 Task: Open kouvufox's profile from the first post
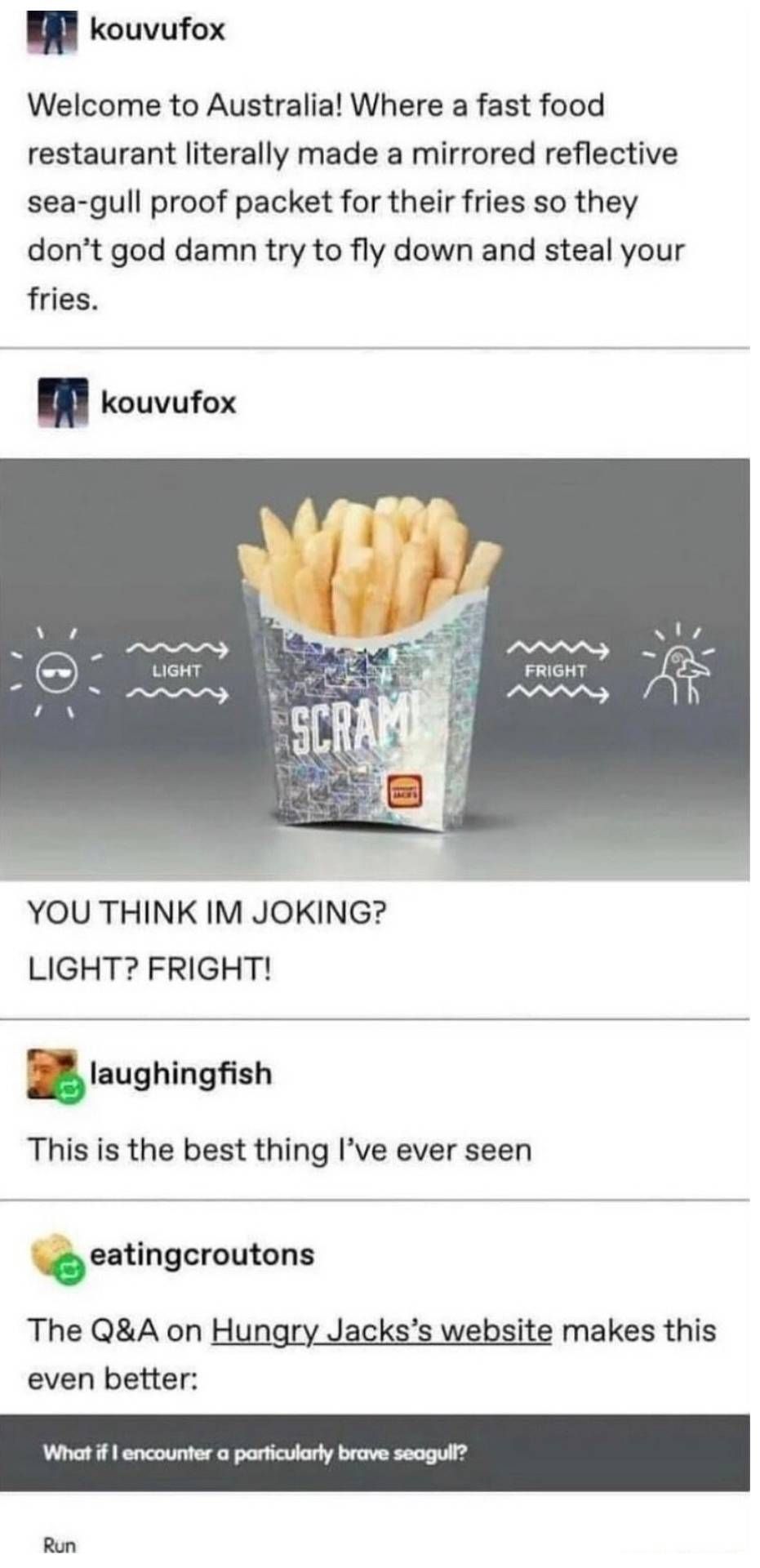156,30
